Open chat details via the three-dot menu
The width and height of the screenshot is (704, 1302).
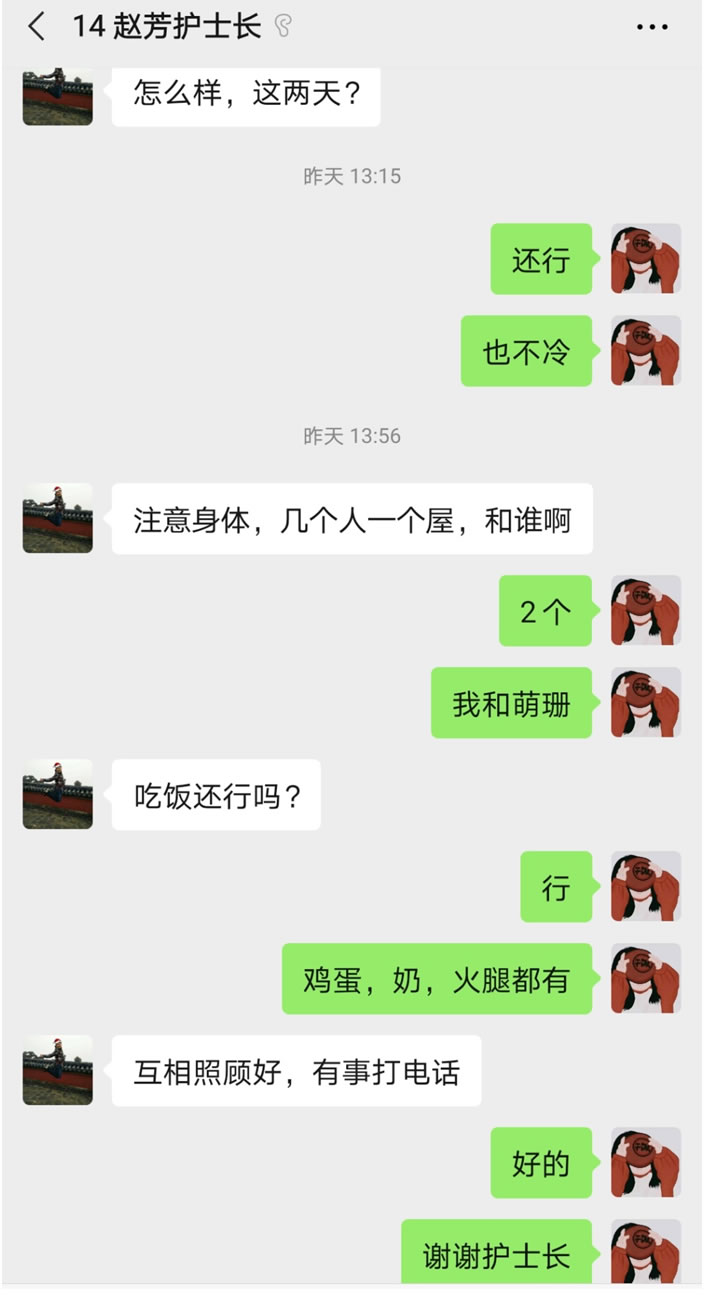tap(652, 27)
